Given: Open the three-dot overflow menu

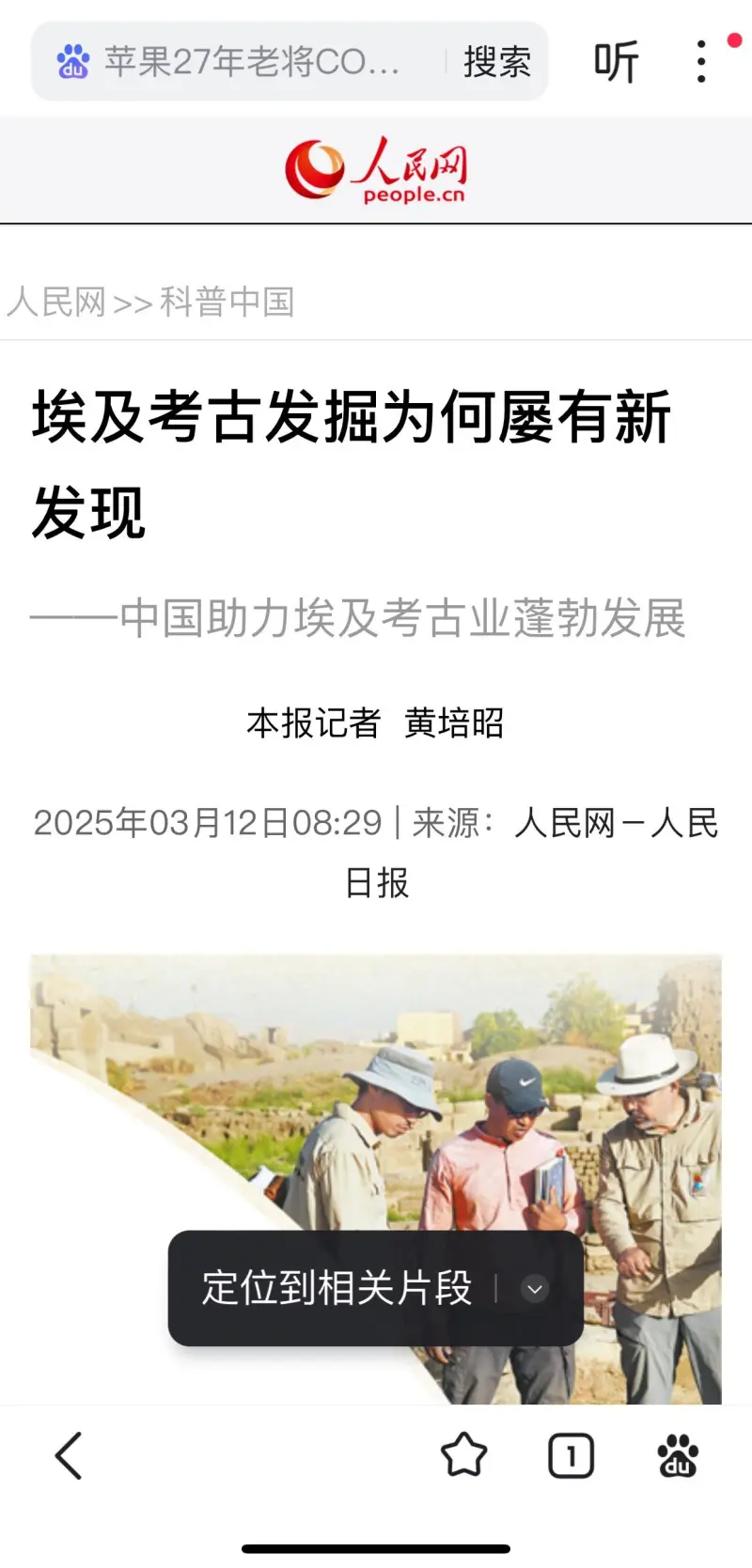Looking at the screenshot, I should (701, 62).
